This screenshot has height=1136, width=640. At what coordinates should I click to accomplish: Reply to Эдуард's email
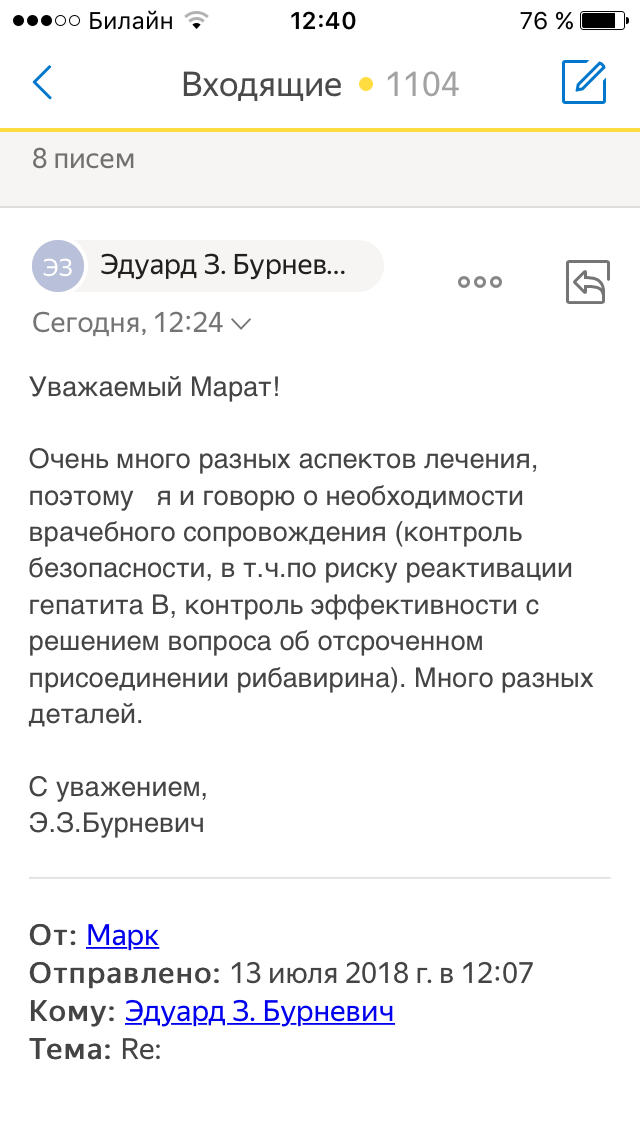pos(587,282)
